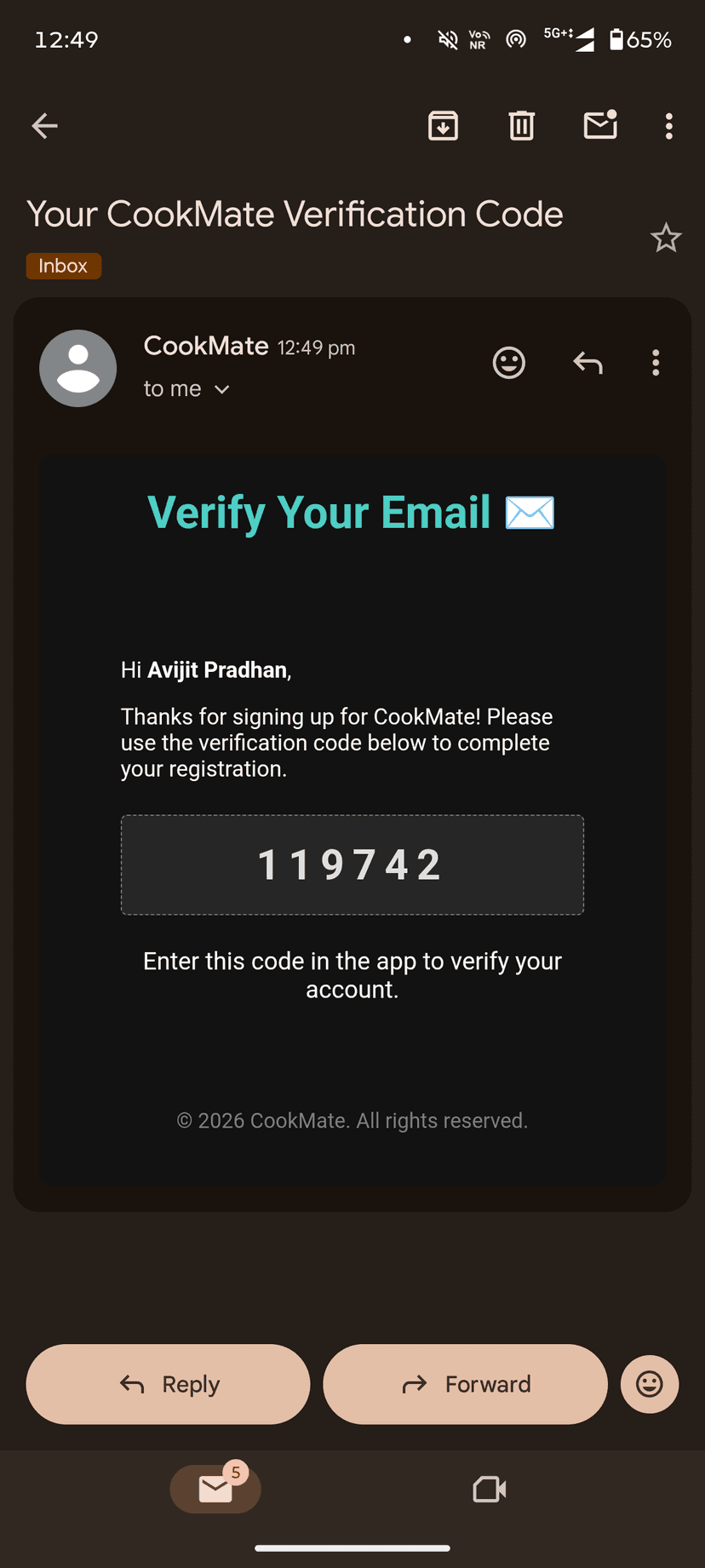This screenshot has height=1568, width=705.
Task: Switch to the Mail tab
Action: [x=215, y=1488]
